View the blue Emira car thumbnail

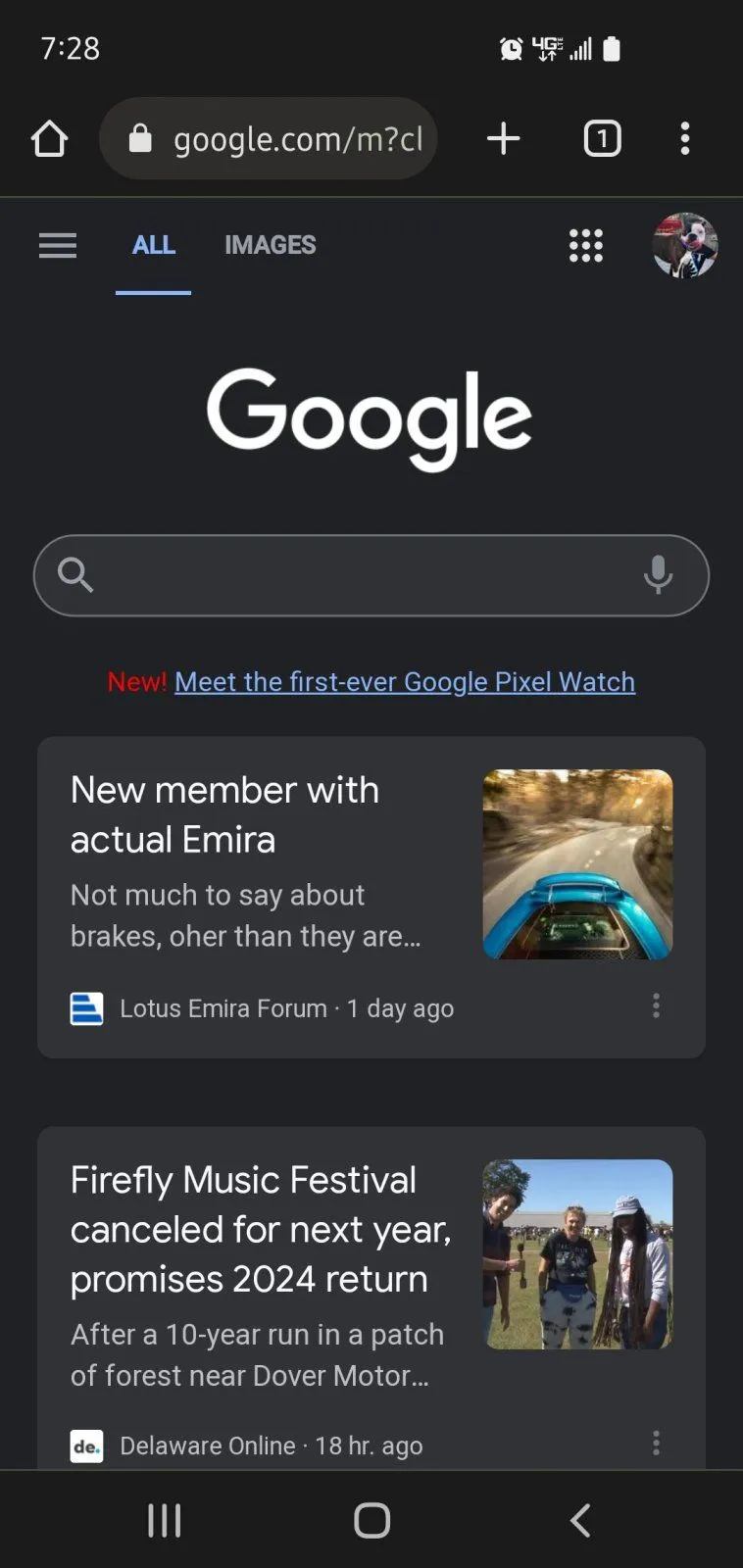pyautogui.click(x=577, y=863)
